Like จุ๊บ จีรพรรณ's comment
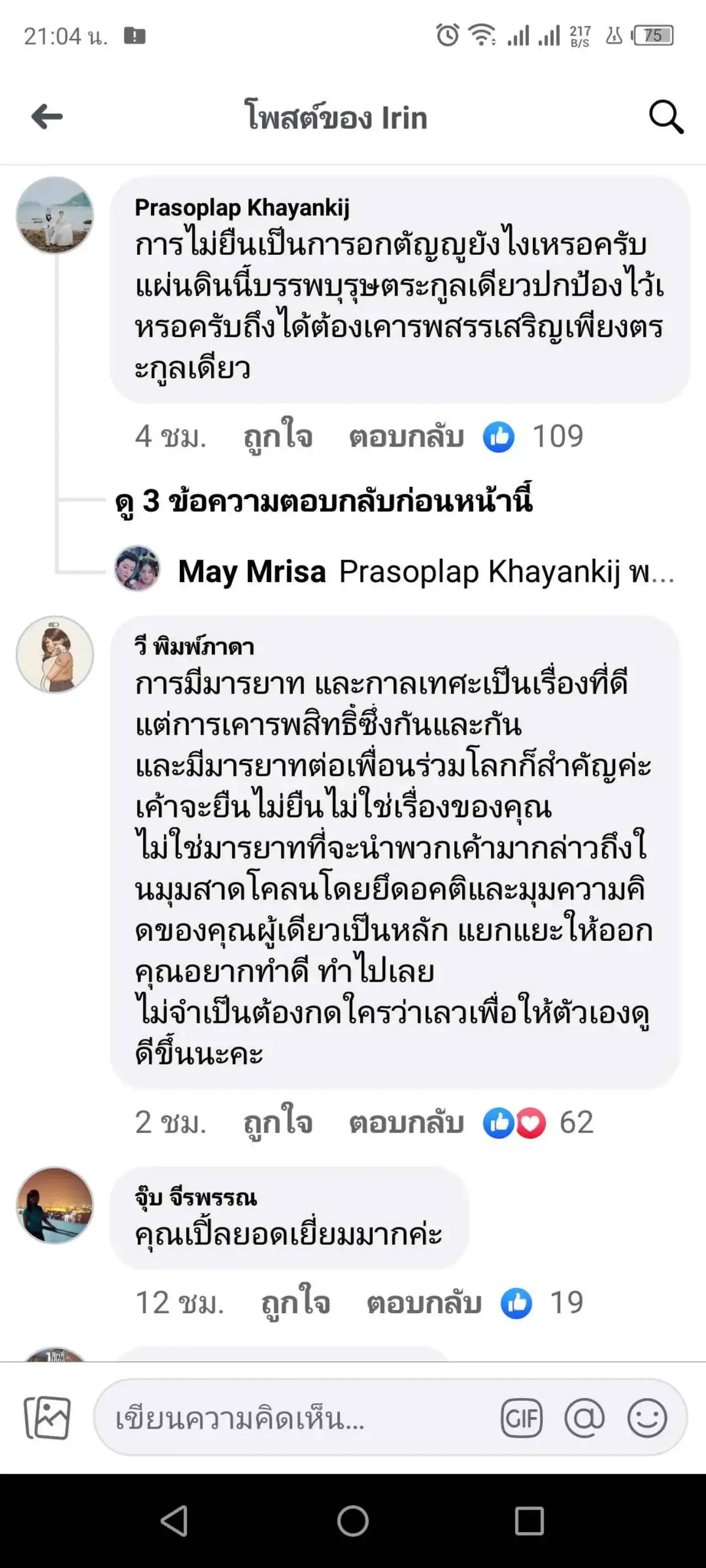 (296, 1303)
